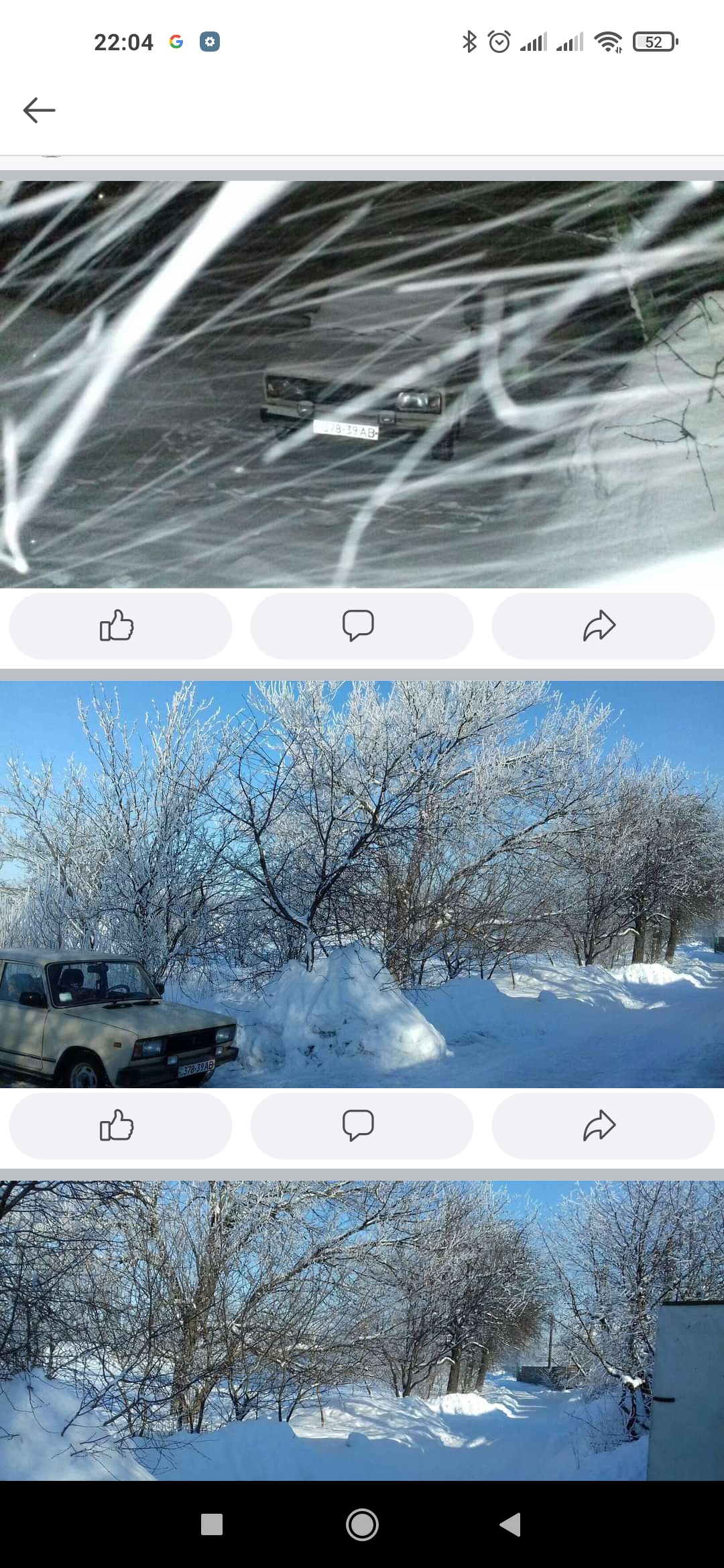Go back using the top arrow
This screenshot has height=1568, width=724.
click(x=39, y=110)
